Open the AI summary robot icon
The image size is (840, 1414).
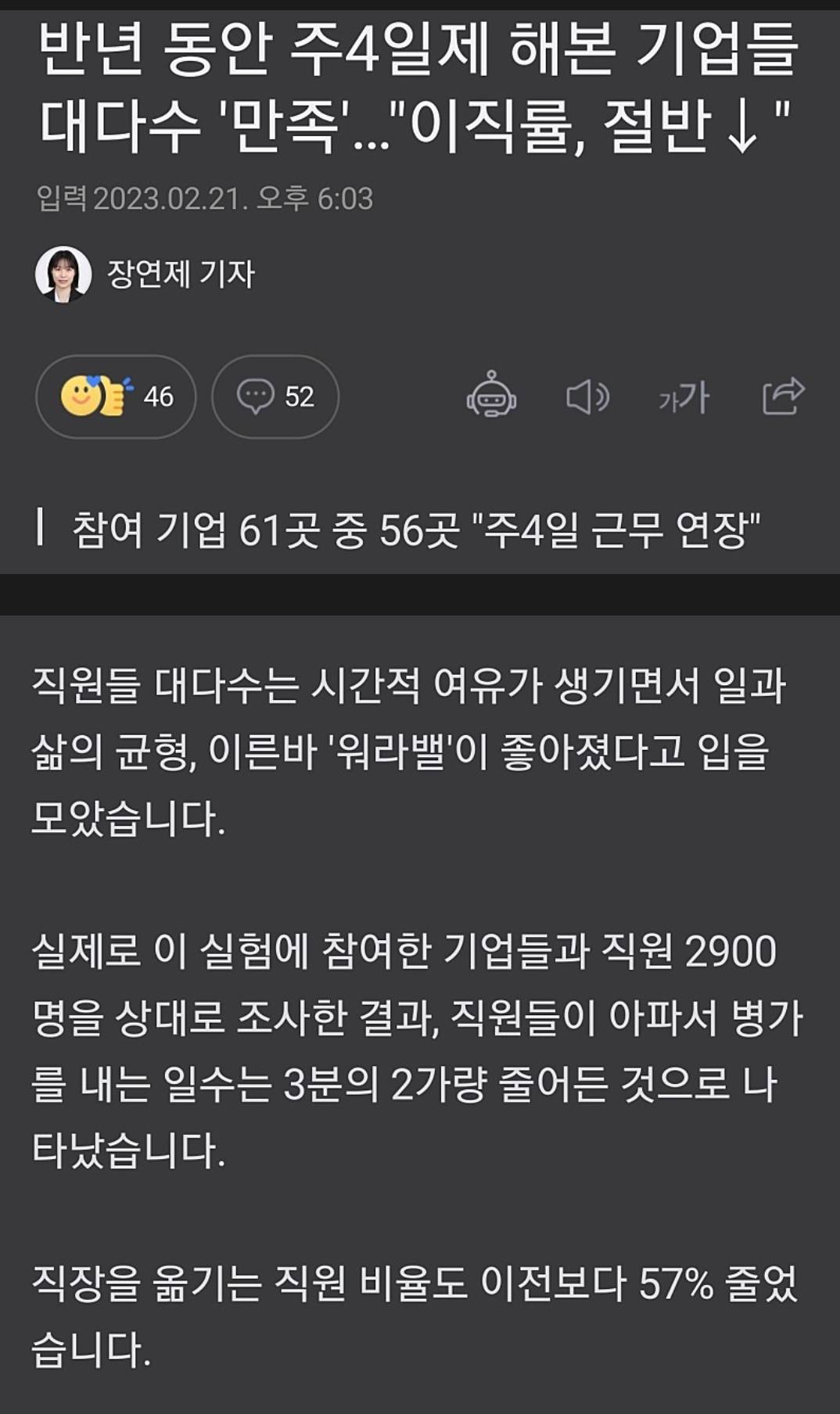click(491, 396)
